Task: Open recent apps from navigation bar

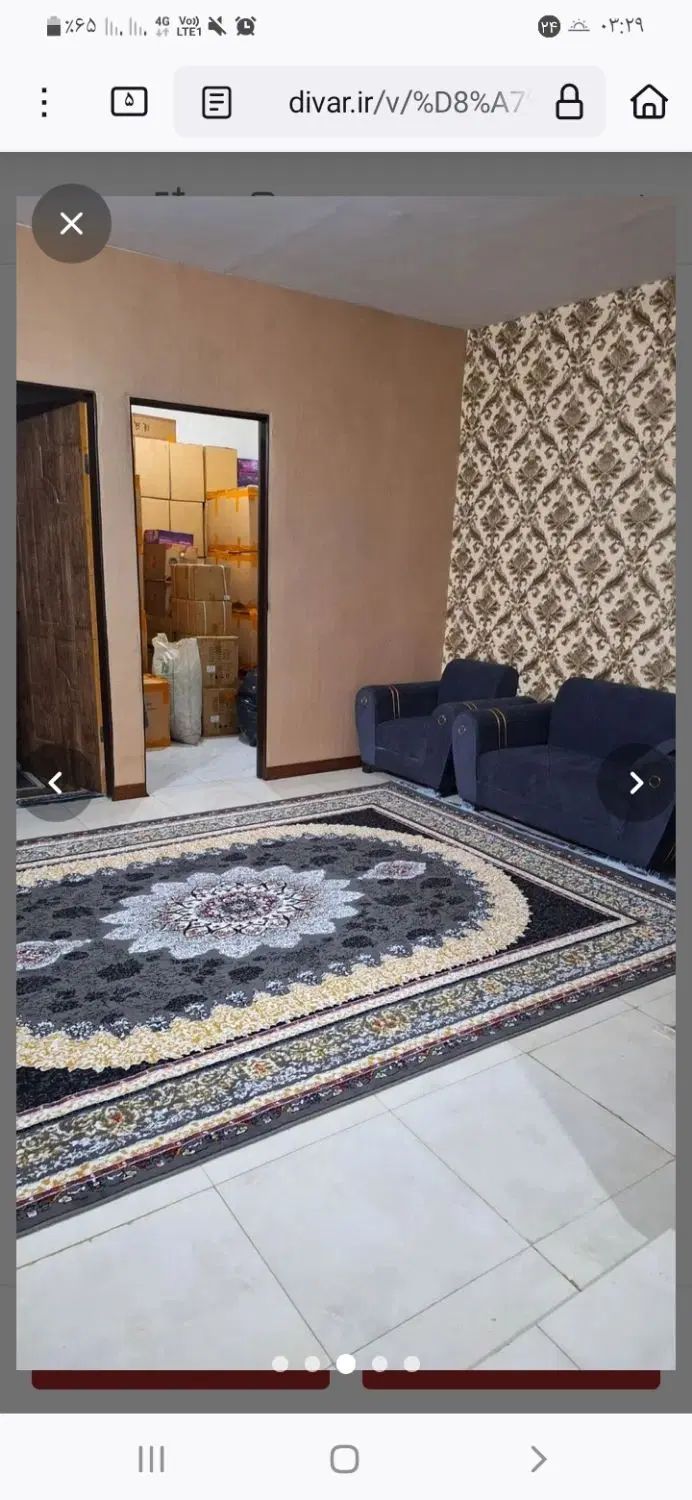Action: 151,1459
